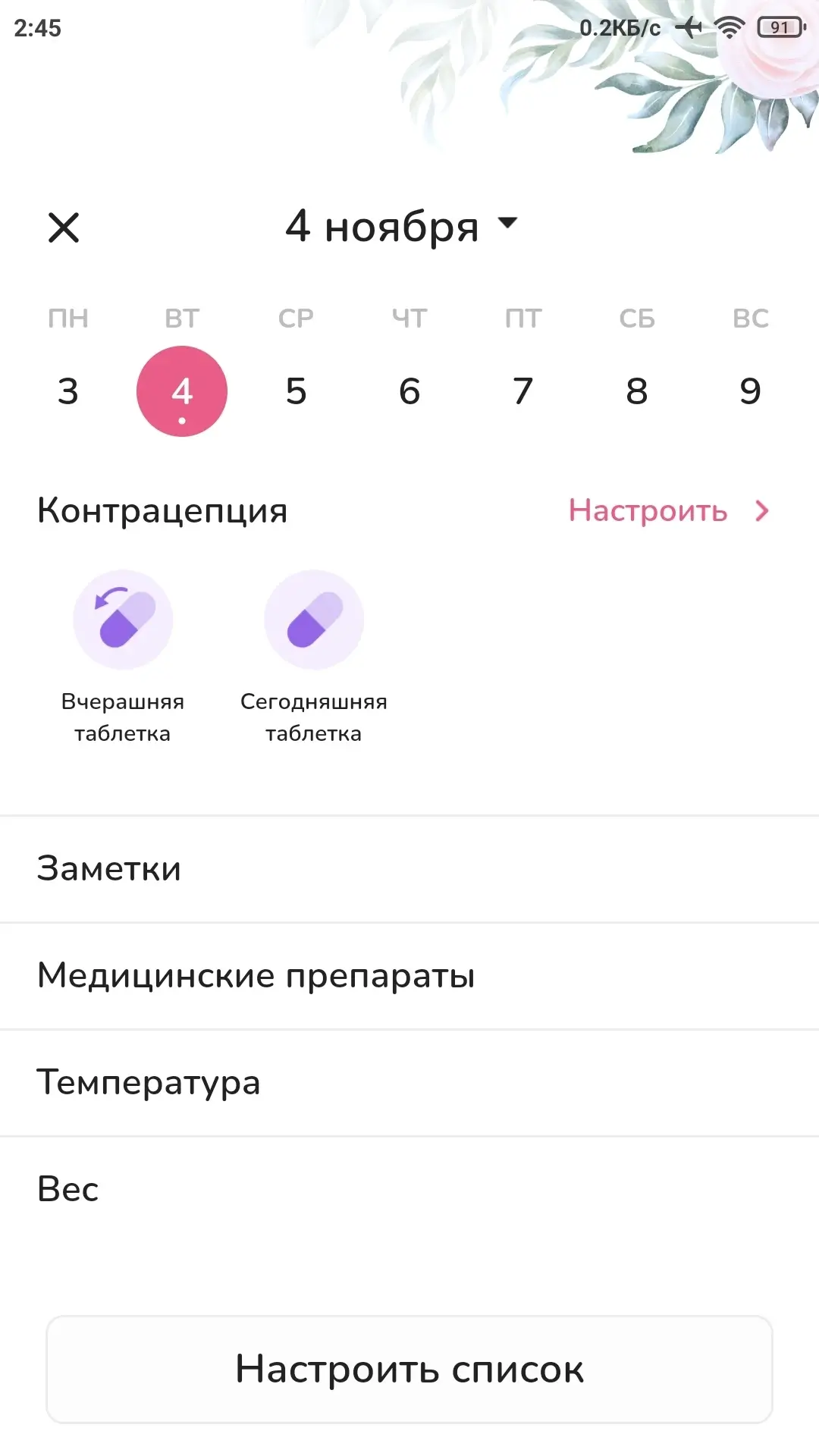Select Wednesday the 5th
Image resolution: width=819 pixels, height=1456 pixels.
(296, 391)
